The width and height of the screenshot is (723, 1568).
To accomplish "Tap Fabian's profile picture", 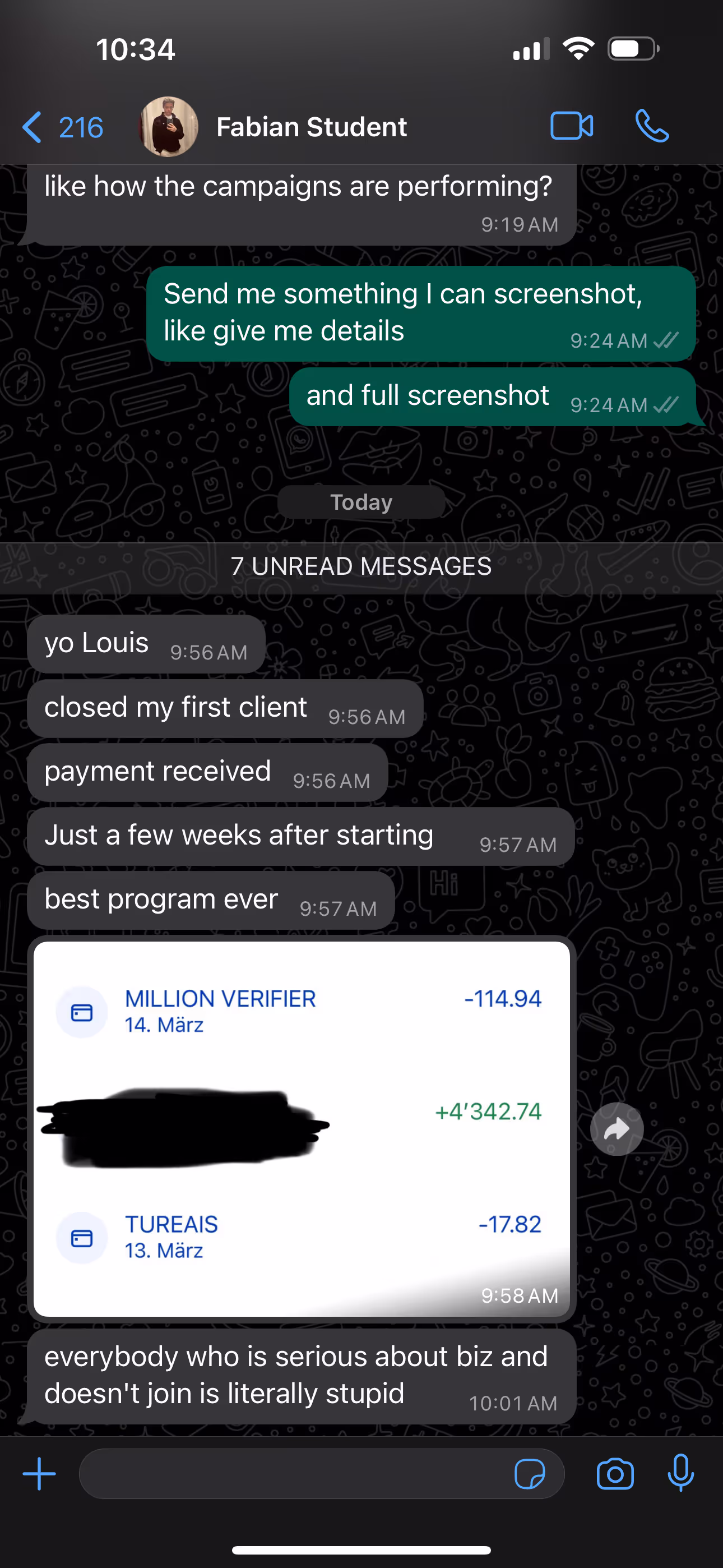I will click(x=169, y=127).
